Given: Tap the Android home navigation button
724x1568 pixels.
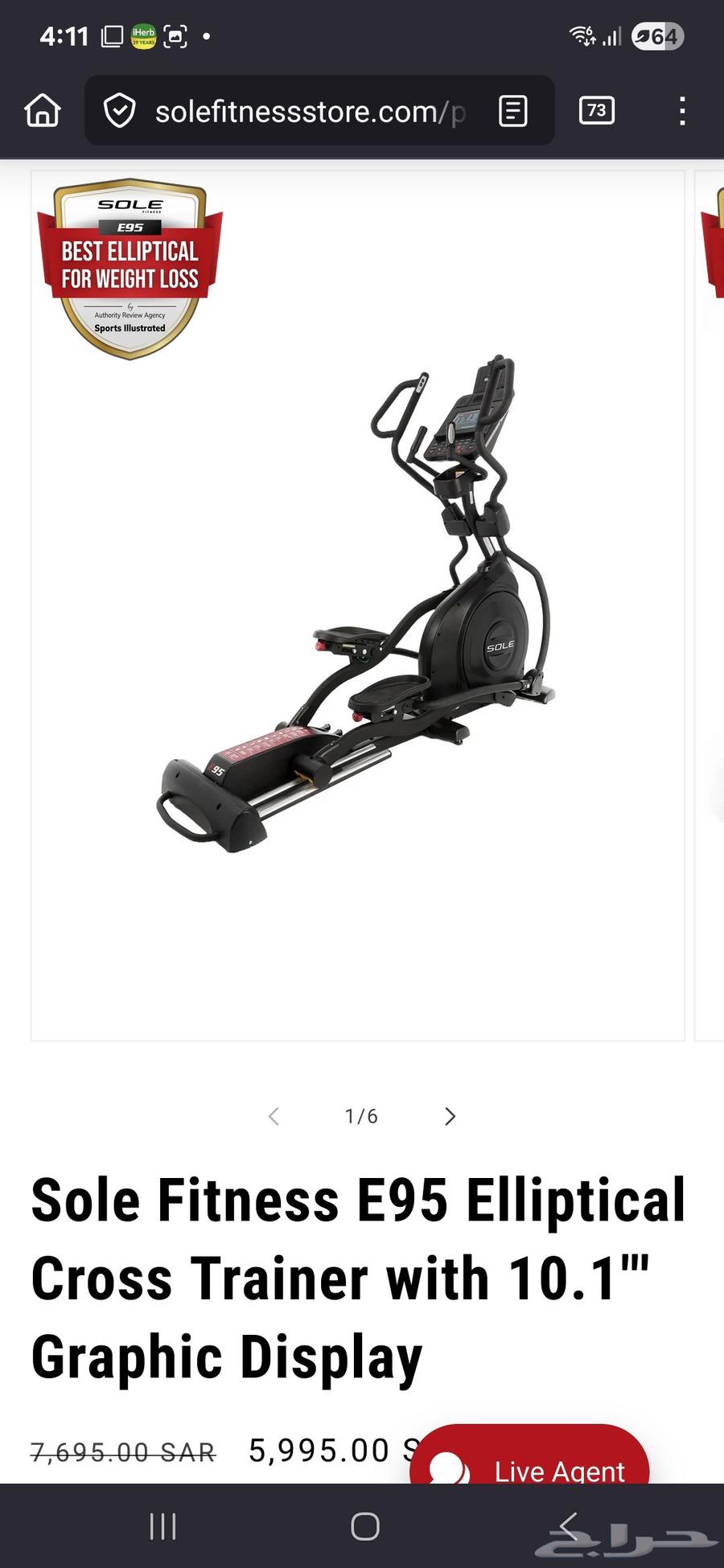Looking at the screenshot, I should [366, 1524].
